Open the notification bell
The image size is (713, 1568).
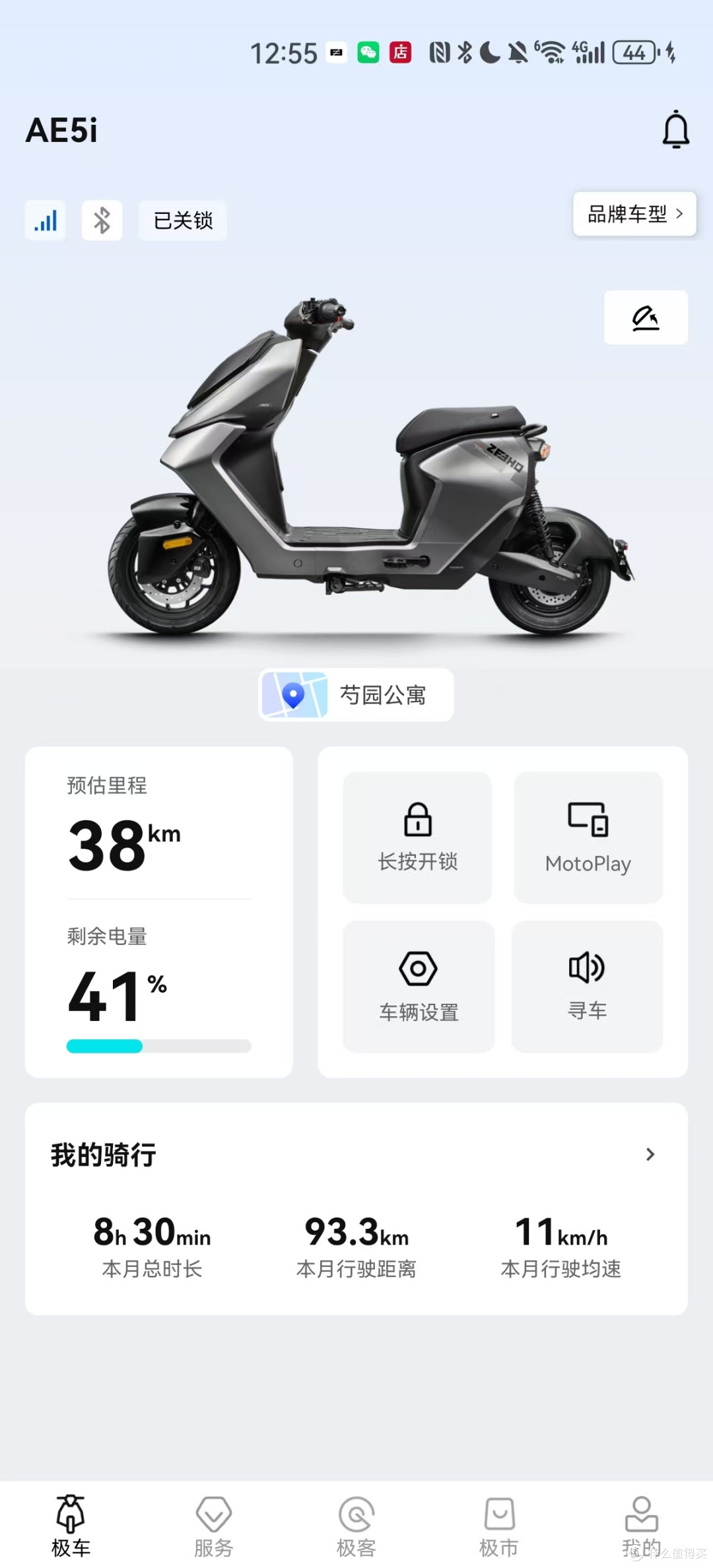(x=676, y=131)
